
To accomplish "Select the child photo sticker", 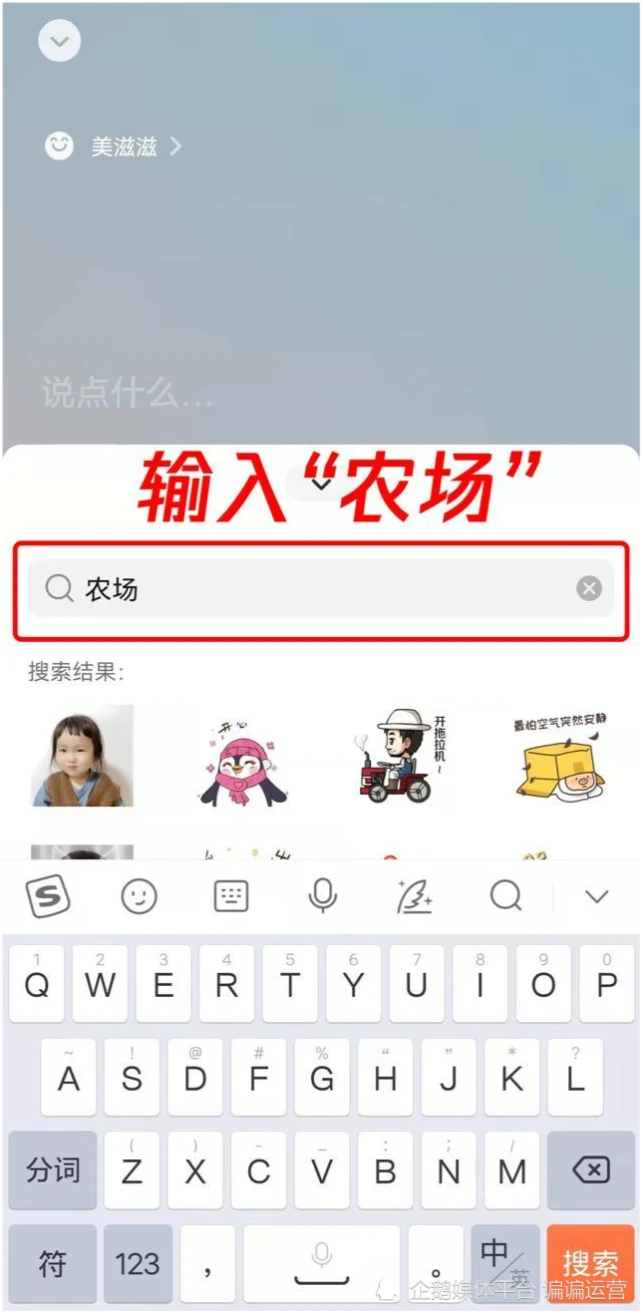I will [x=81, y=756].
